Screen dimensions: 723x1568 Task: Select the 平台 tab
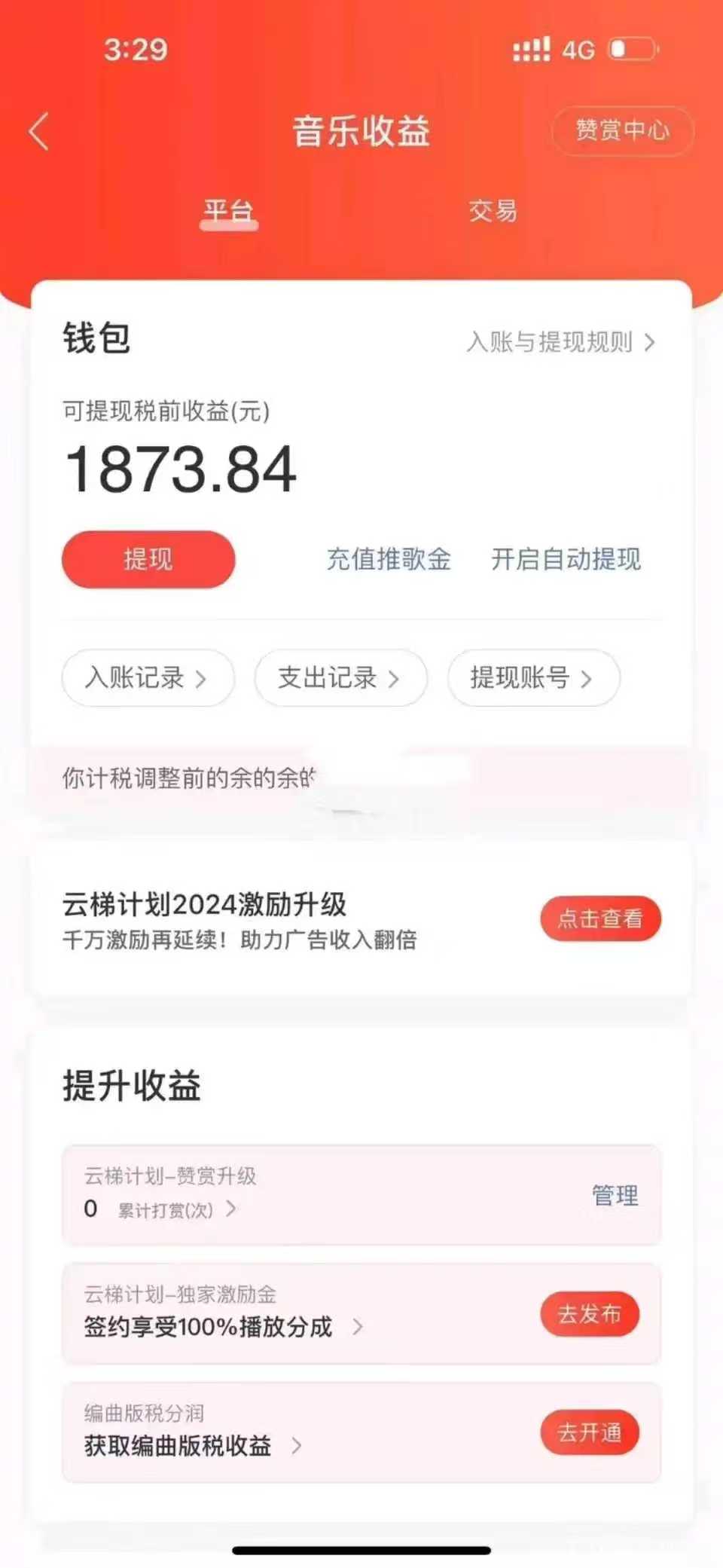pyautogui.click(x=229, y=212)
